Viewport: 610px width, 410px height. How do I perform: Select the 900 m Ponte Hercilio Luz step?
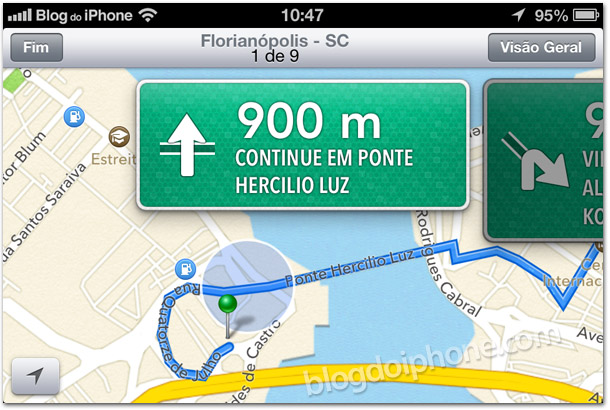(x=302, y=146)
